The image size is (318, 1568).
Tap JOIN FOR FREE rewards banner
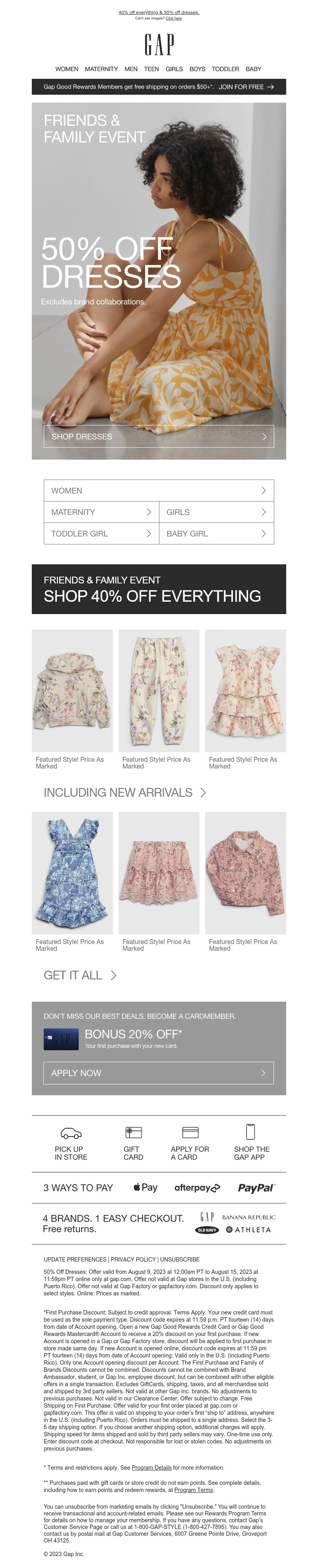(x=246, y=87)
